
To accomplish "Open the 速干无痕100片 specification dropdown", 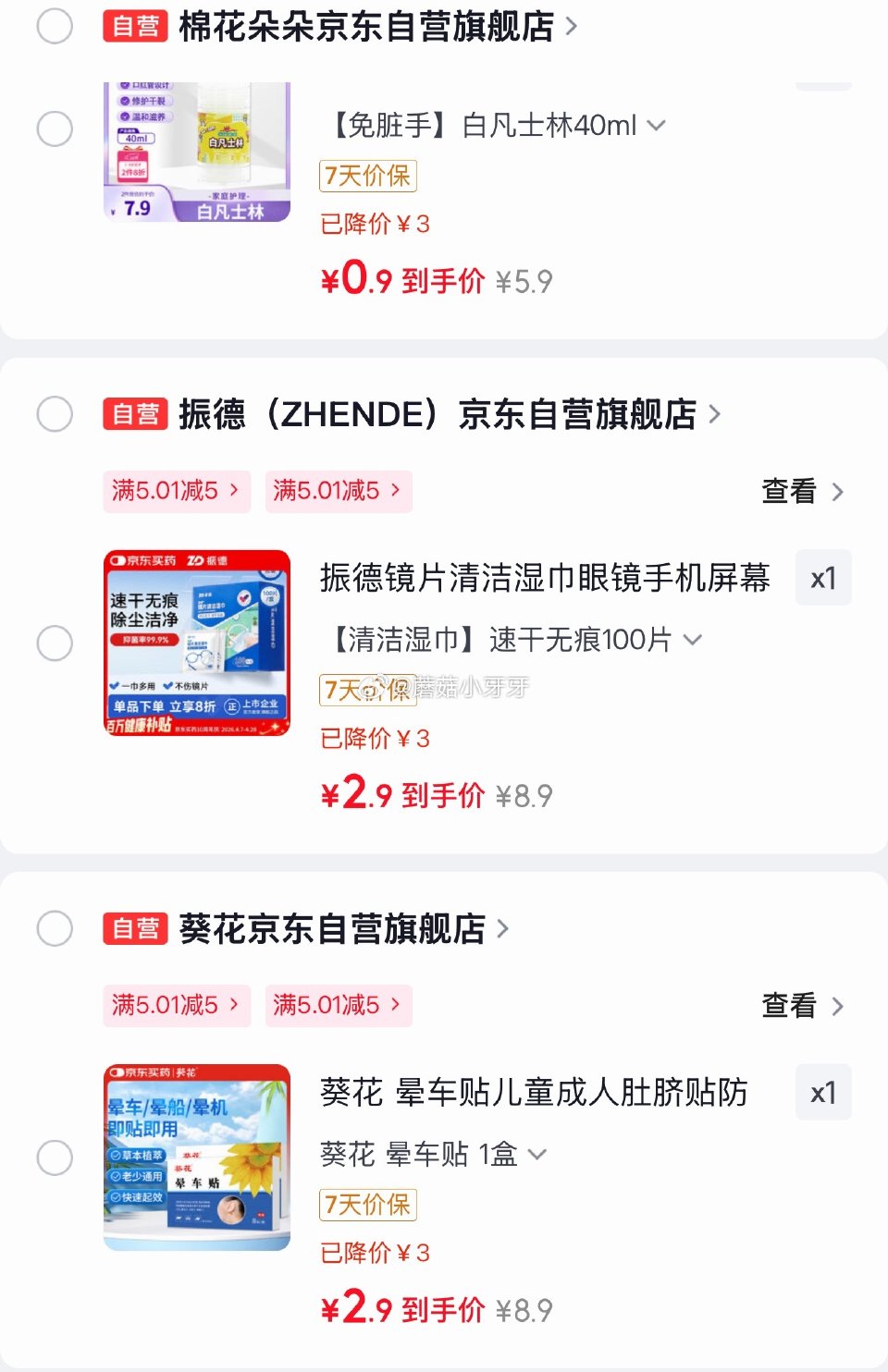I will point(694,638).
